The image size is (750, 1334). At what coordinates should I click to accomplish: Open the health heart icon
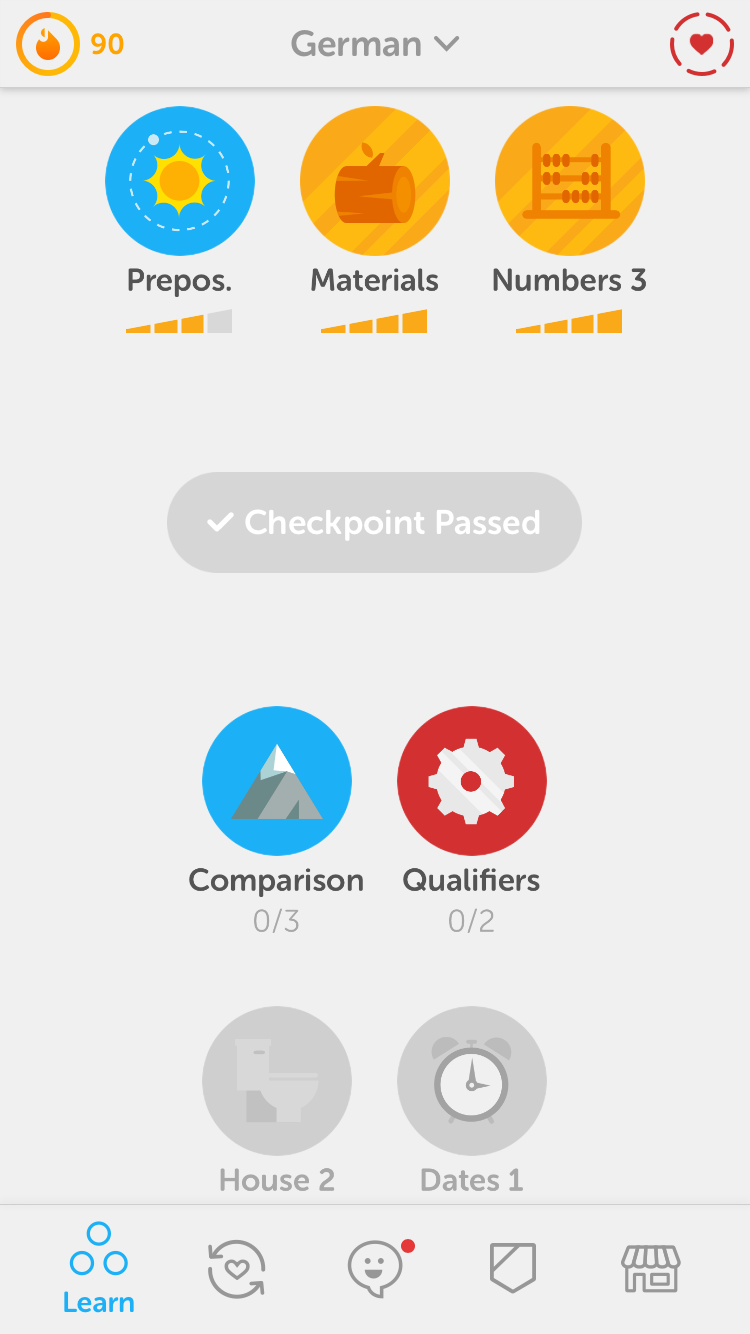click(x=701, y=44)
